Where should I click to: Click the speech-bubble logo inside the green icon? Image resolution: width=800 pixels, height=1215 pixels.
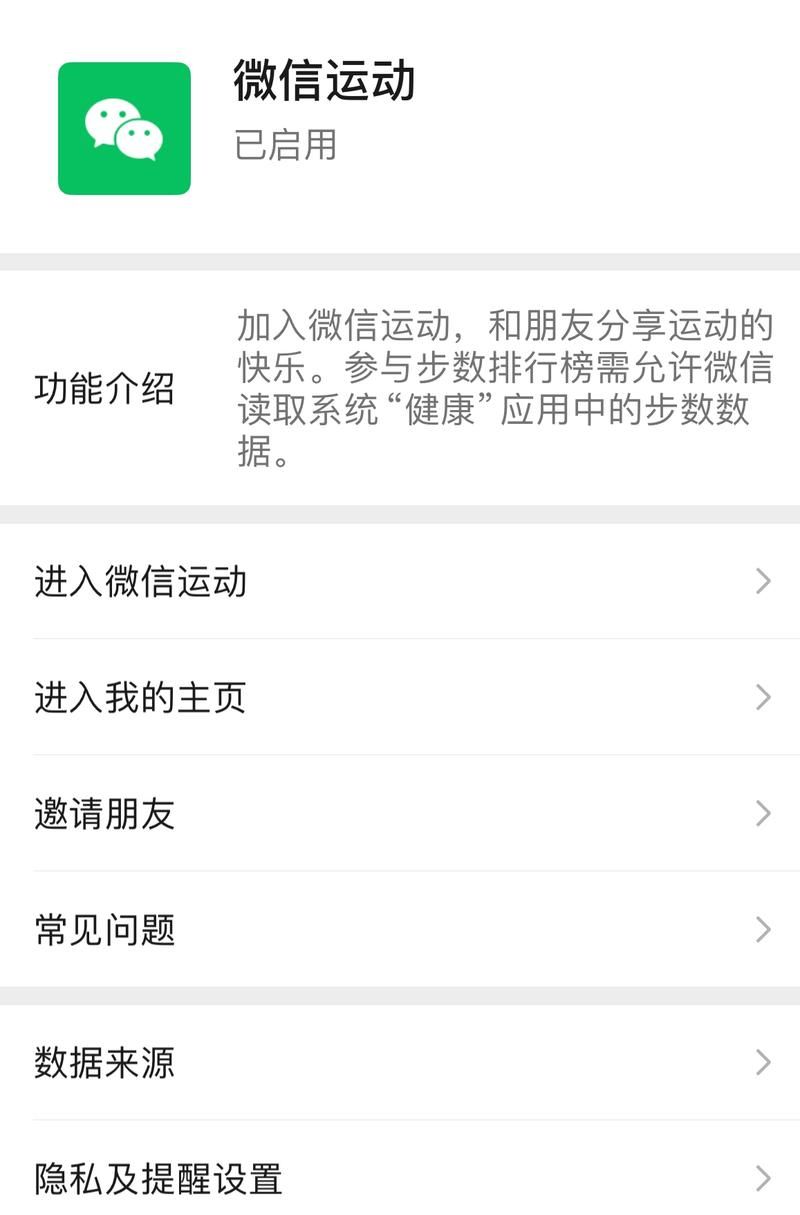pos(124,124)
